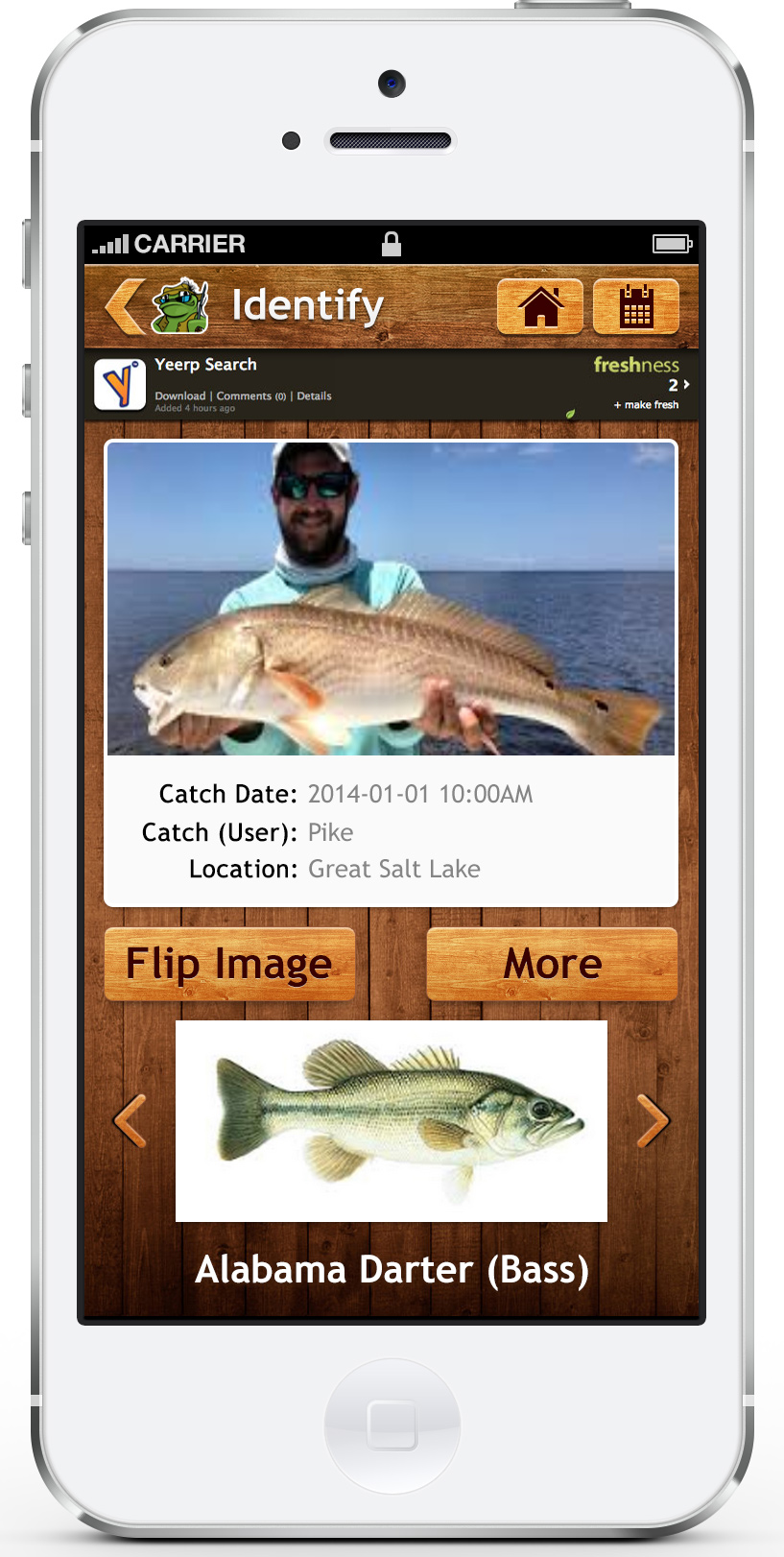This screenshot has width=784, height=1557.
Task: Show the previous fish species
Action: pos(130,1120)
